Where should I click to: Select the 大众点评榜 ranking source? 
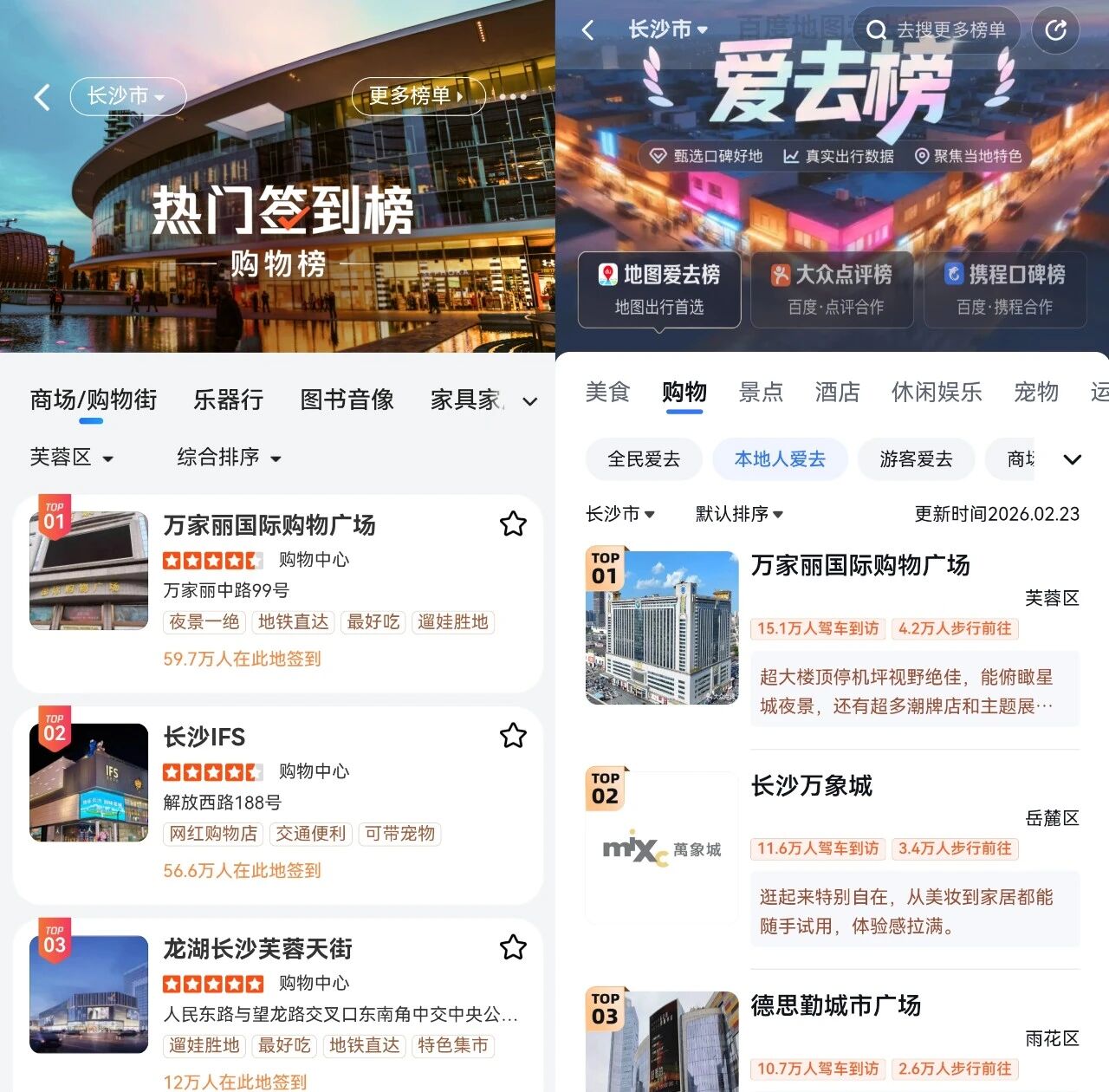click(x=832, y=289)
